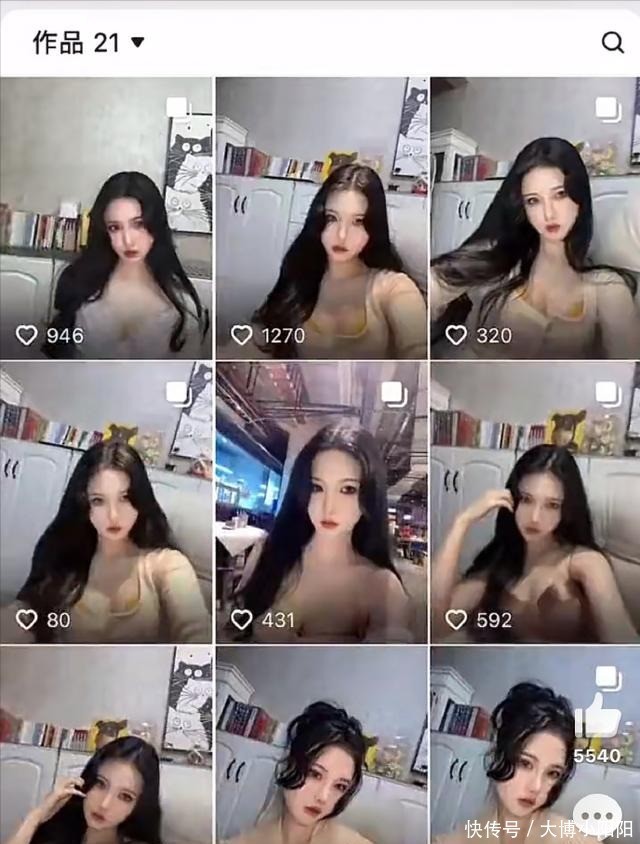Viewport: 640px width, 844px height.
Task: Open the post with 320 likes
Action: 536,218
